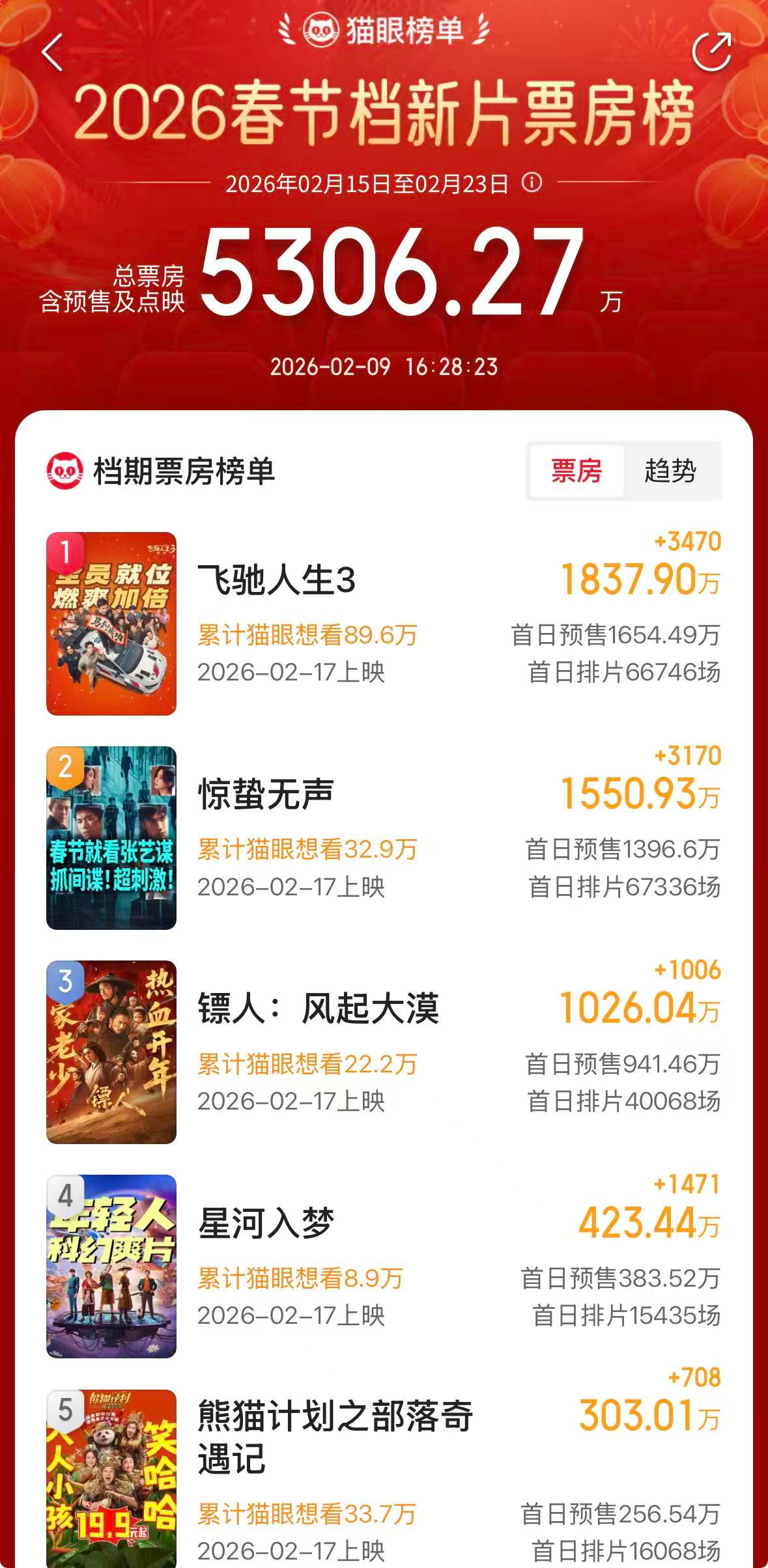Screen dimensions: 768x1568
Task: Share this box office chart
Action: click(711, 51)
